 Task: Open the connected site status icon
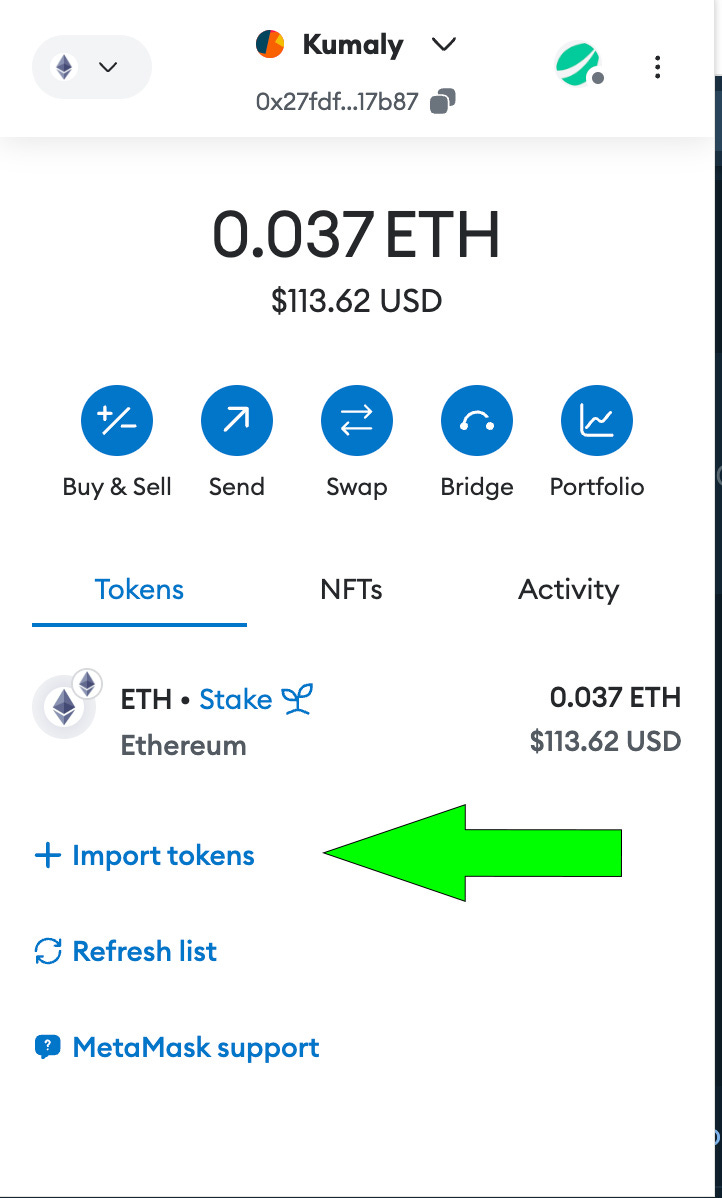tap(579, 65)
